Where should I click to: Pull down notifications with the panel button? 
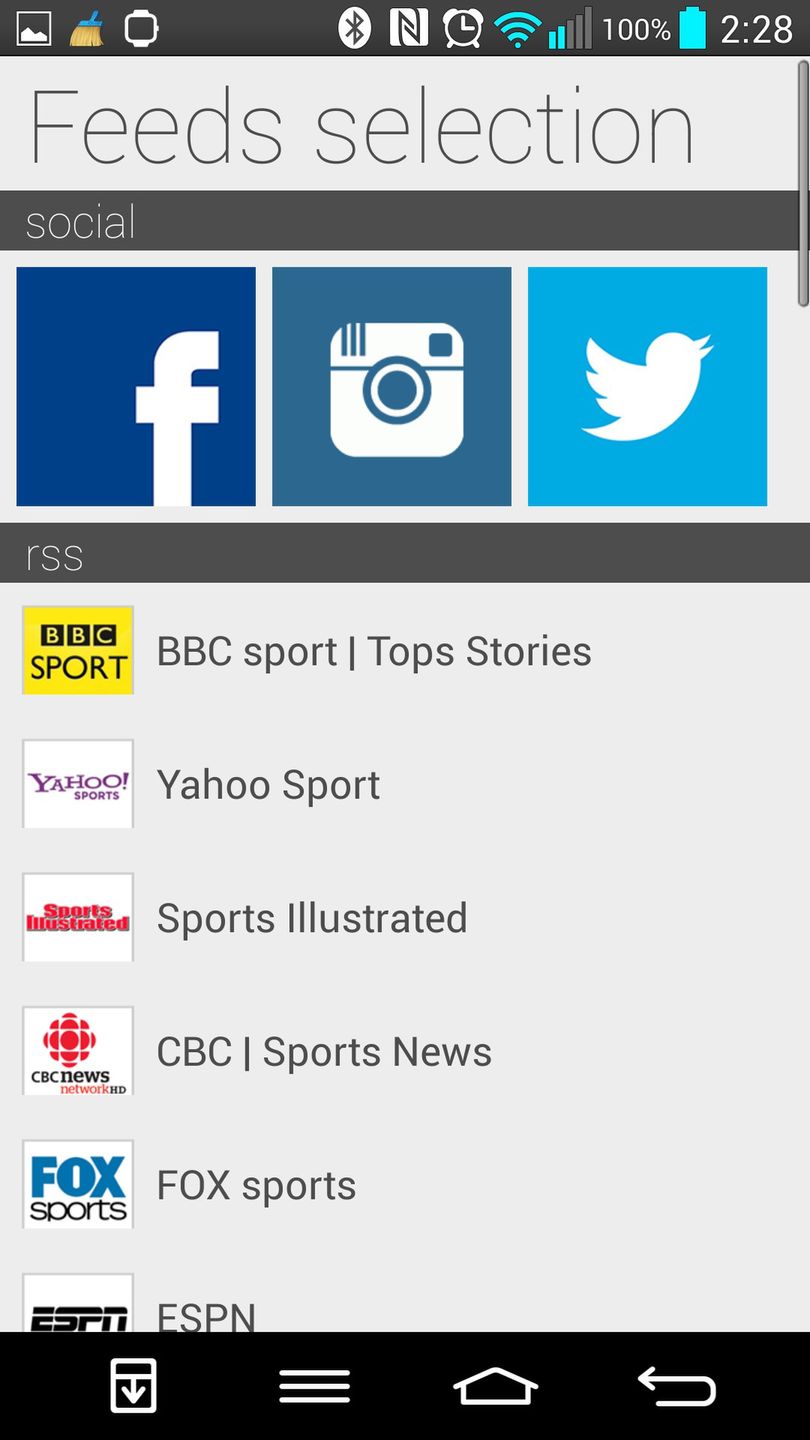(x=133, y=1387)
